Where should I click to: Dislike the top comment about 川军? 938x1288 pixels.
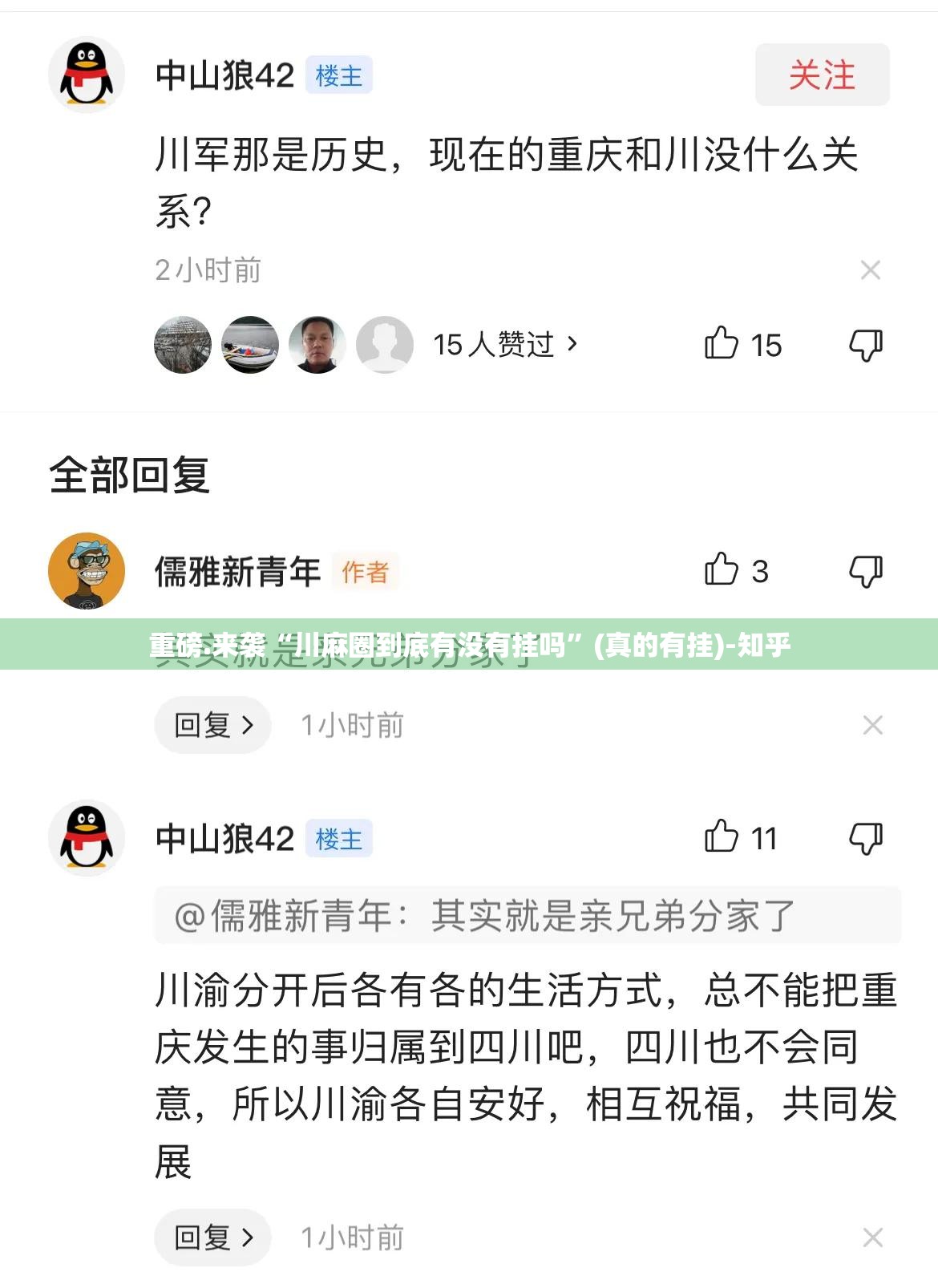tap(866, 345)
